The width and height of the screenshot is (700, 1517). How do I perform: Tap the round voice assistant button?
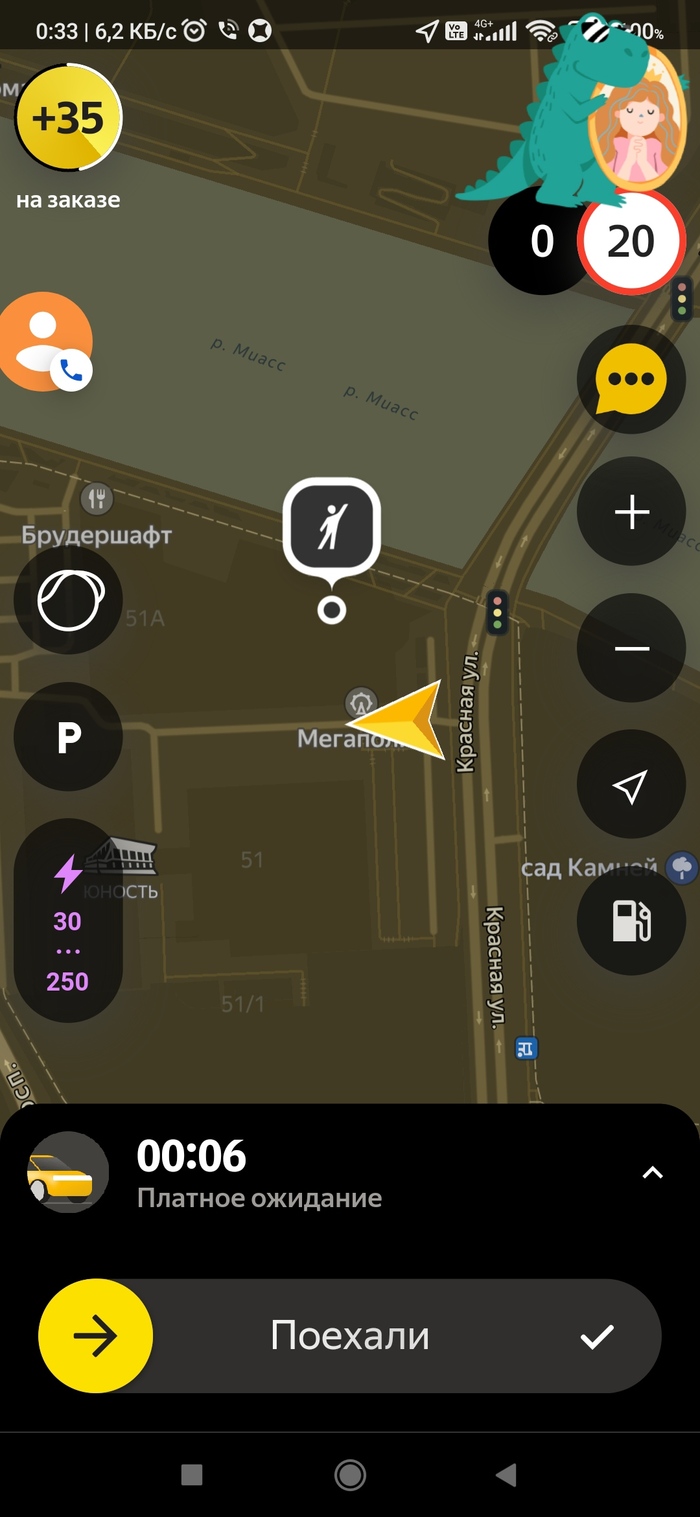68,600
